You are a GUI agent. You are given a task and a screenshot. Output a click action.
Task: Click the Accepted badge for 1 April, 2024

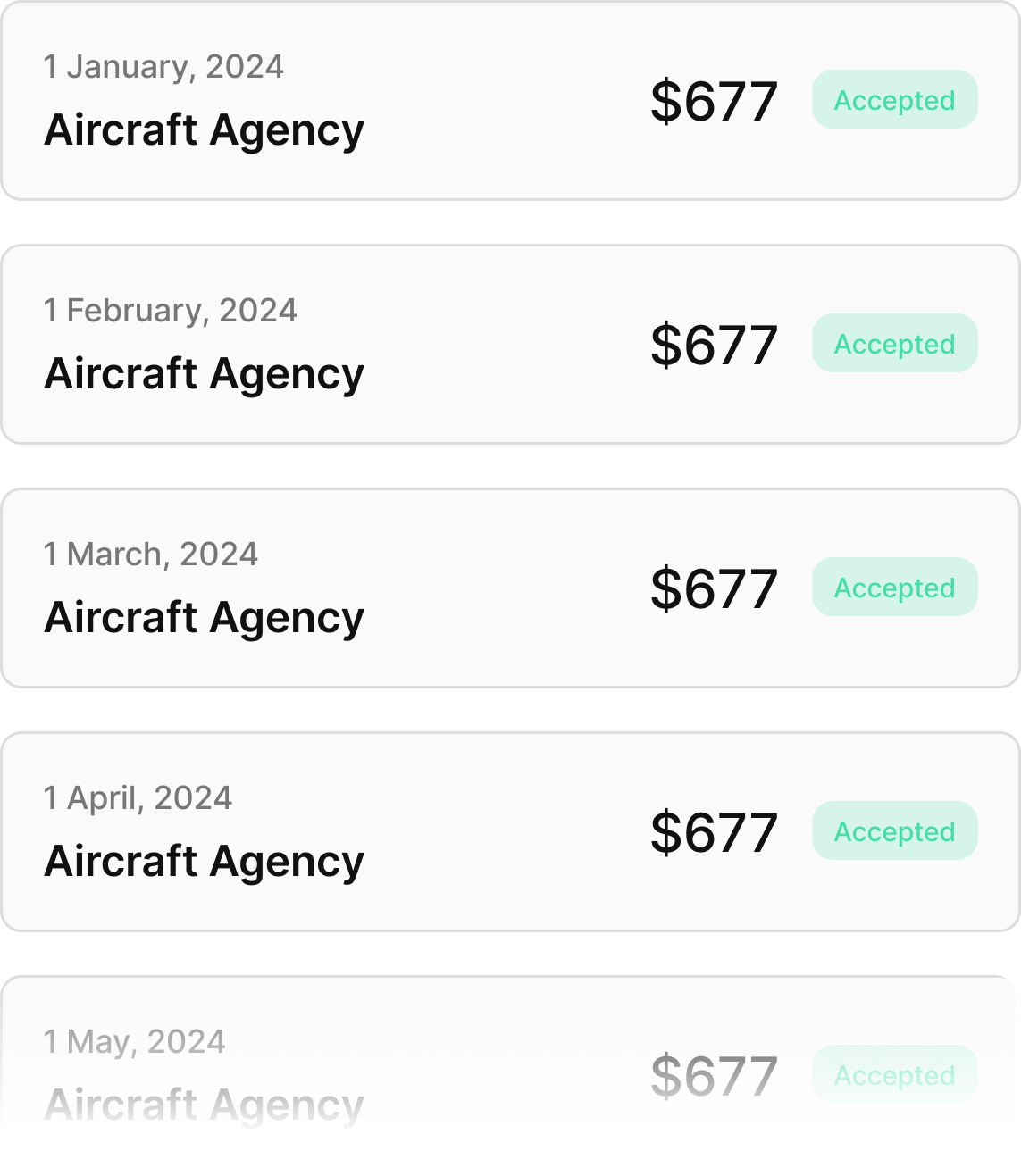coord(893,830)
